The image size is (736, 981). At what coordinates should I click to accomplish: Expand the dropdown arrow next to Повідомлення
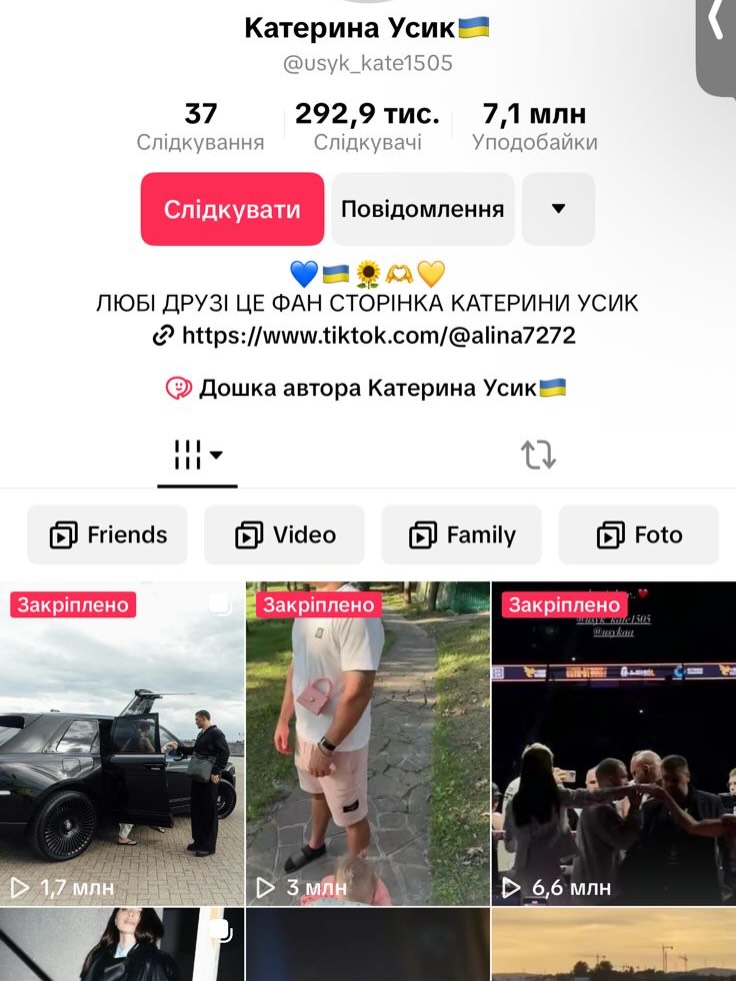click(x=558, y=209)
